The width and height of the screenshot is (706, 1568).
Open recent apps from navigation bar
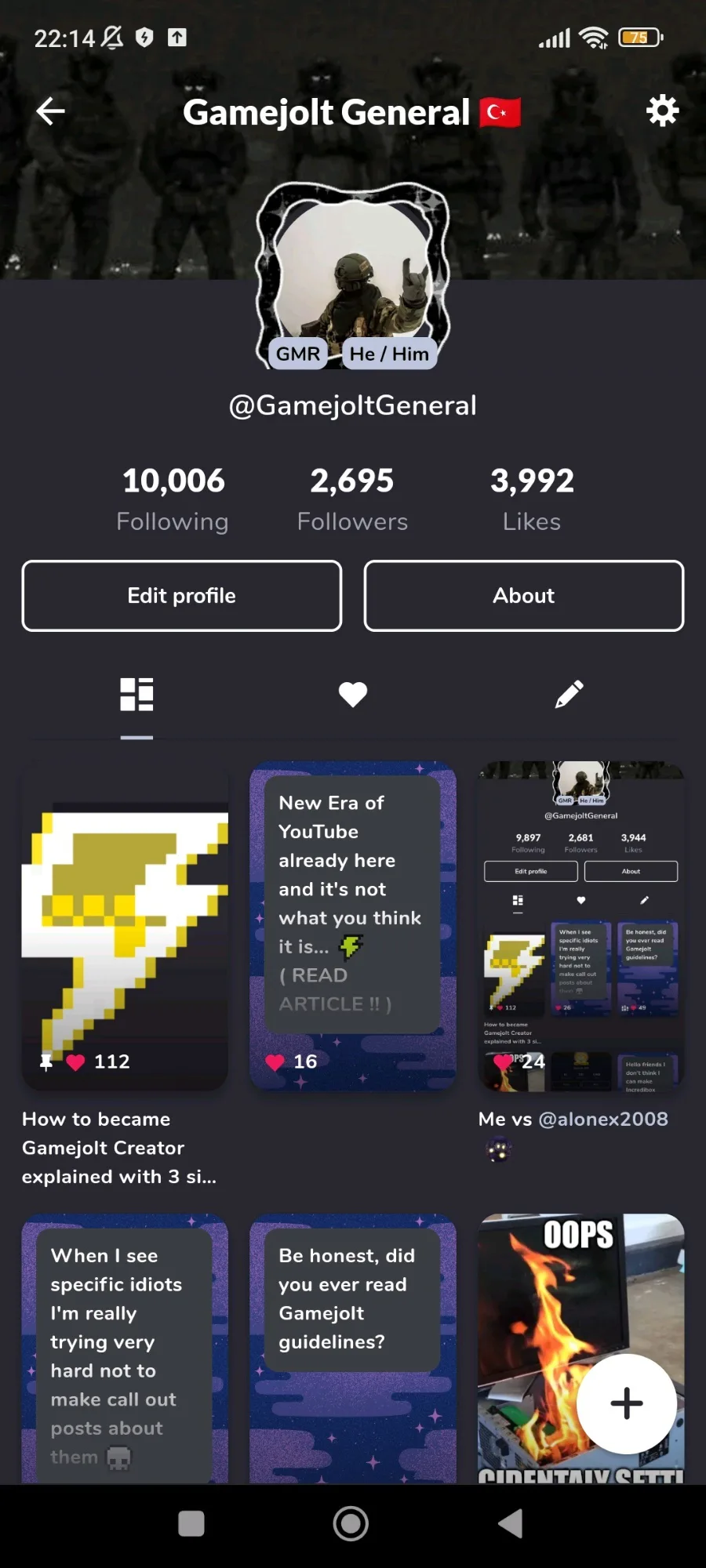[191, 1524]
